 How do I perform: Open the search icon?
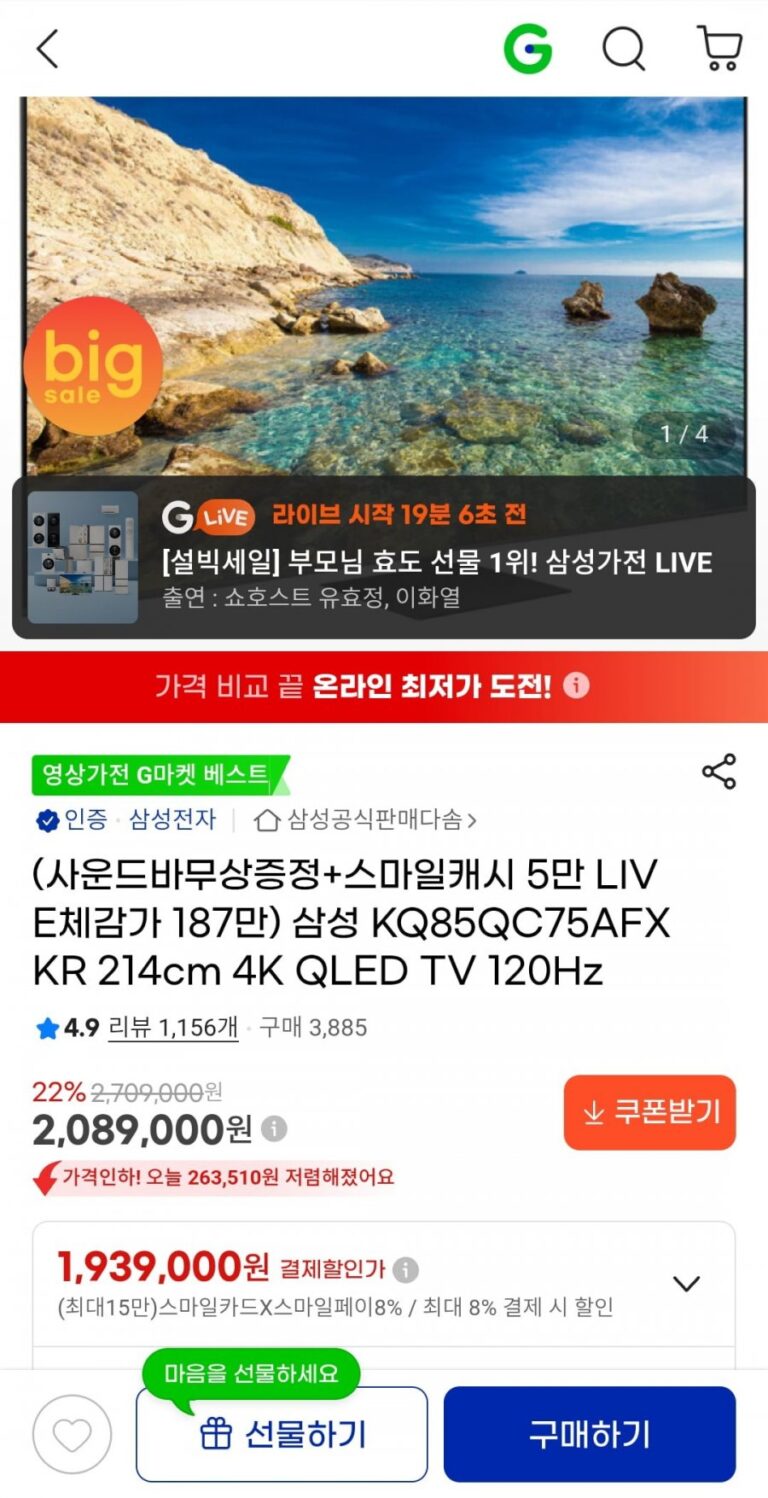coord(623,49)
